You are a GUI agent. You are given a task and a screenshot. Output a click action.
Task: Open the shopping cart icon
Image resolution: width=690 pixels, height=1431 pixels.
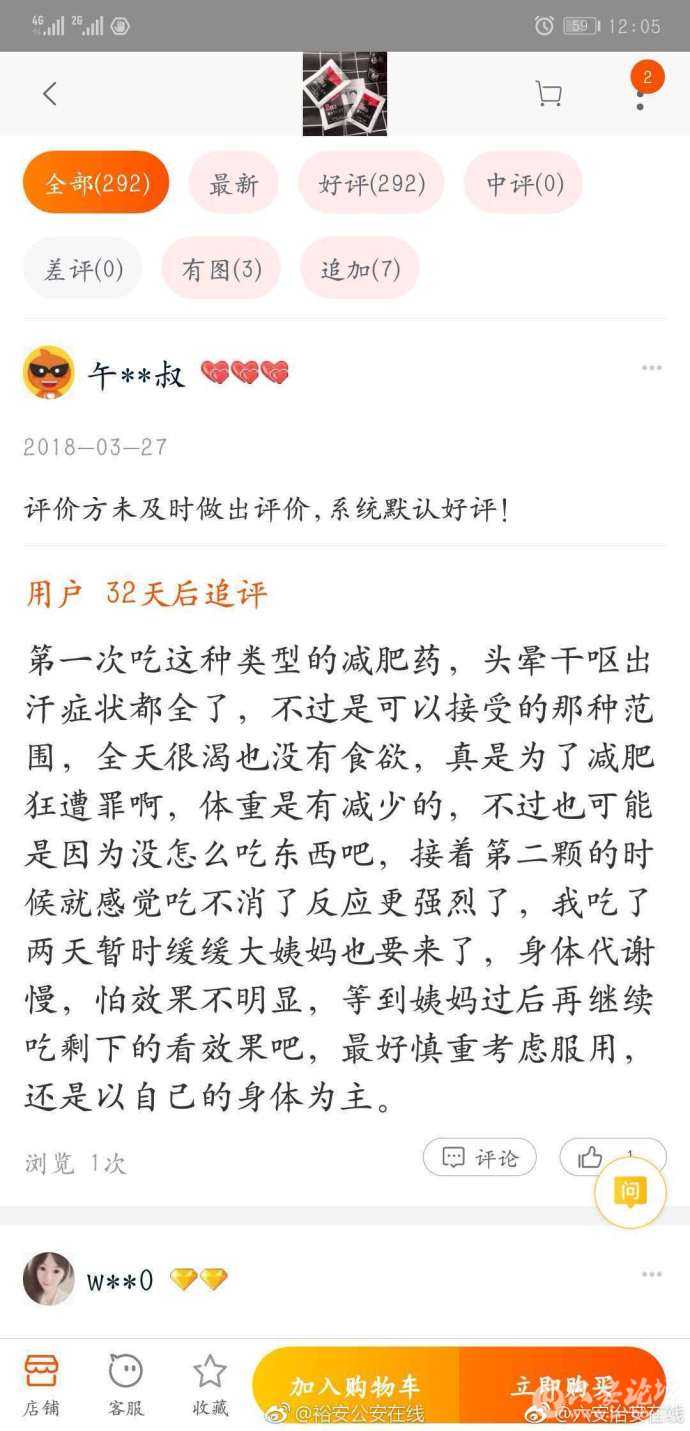[x=548, y=94]
